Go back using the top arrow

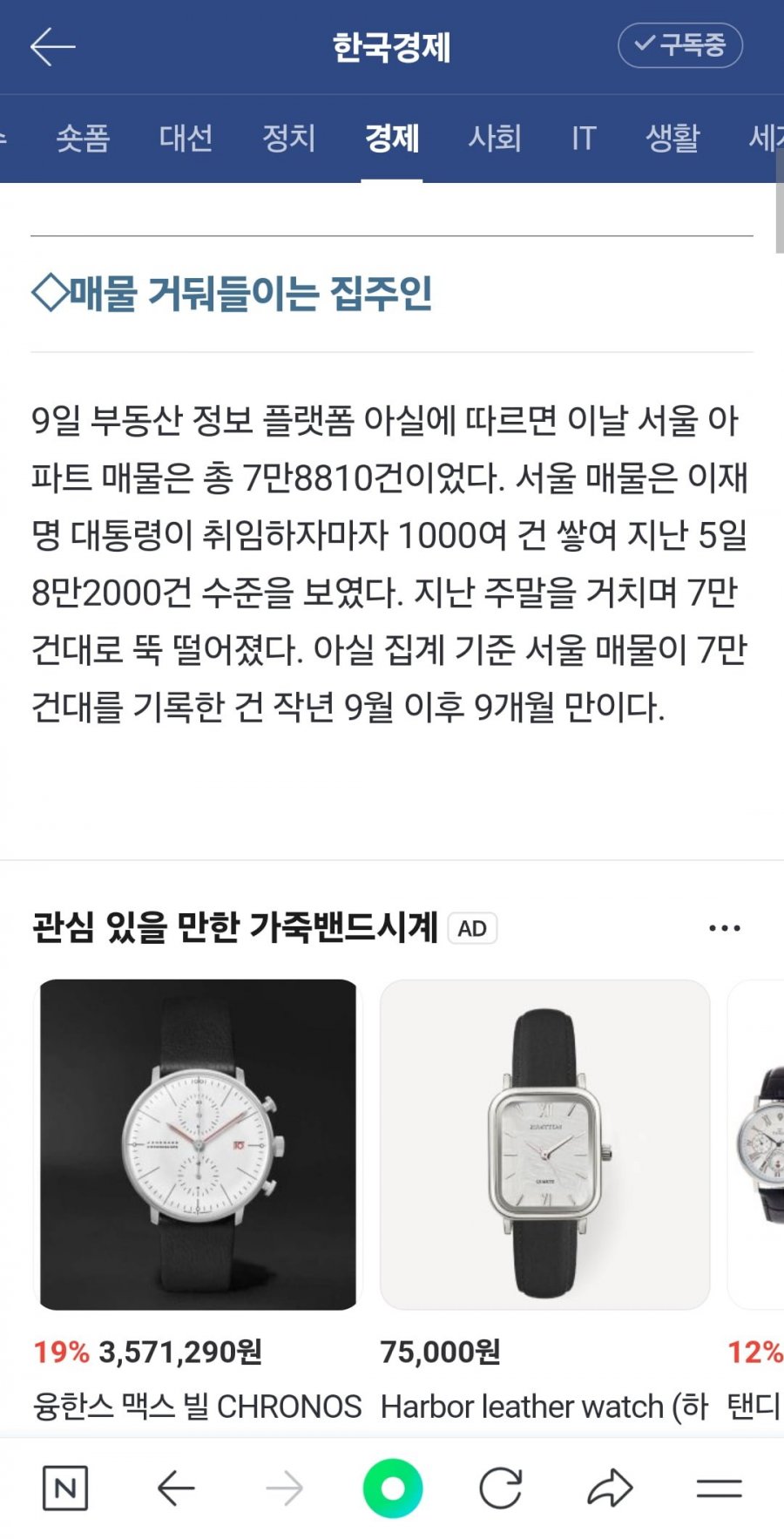pos(52,46)
